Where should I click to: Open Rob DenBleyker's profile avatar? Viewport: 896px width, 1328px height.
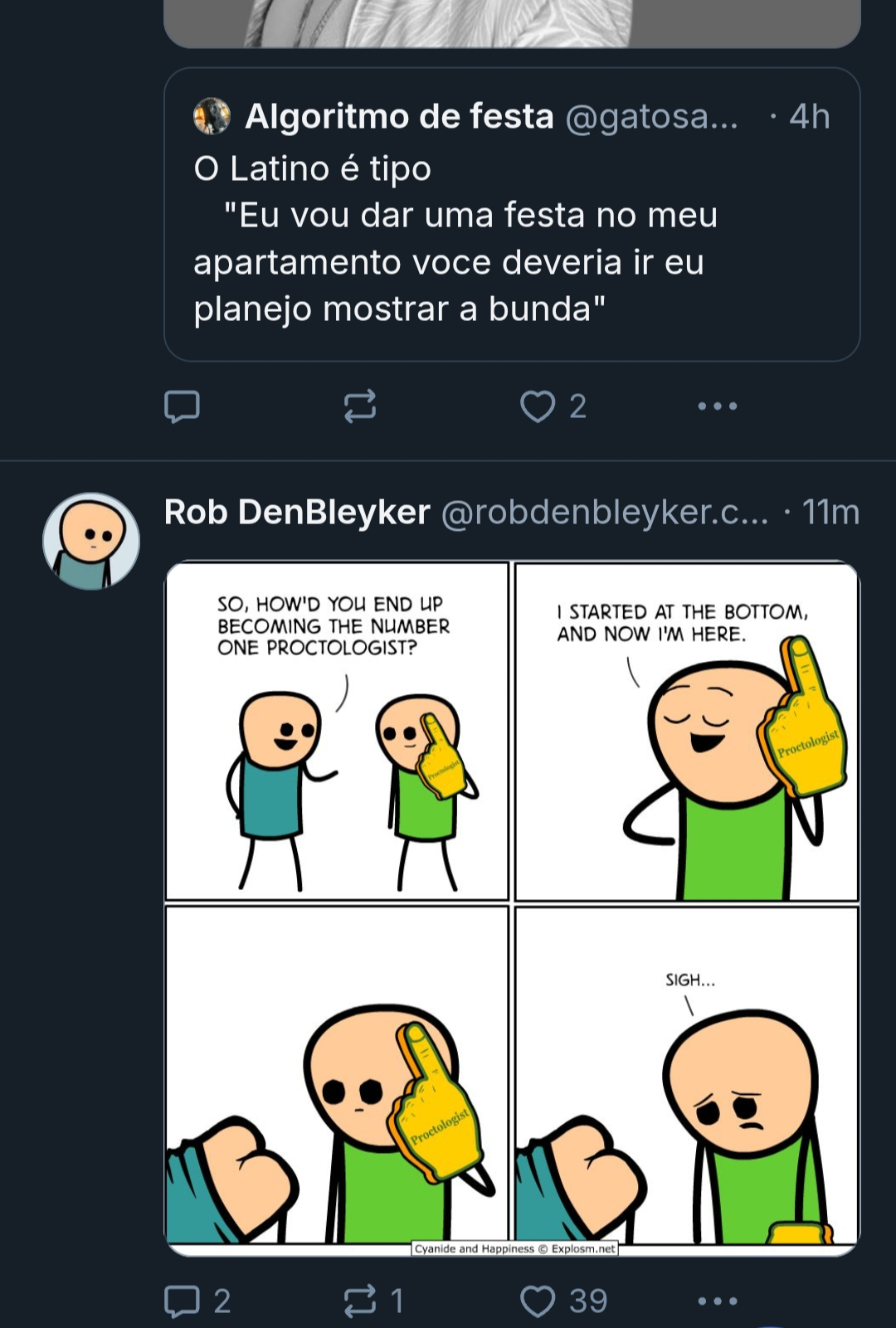(91, 541)
